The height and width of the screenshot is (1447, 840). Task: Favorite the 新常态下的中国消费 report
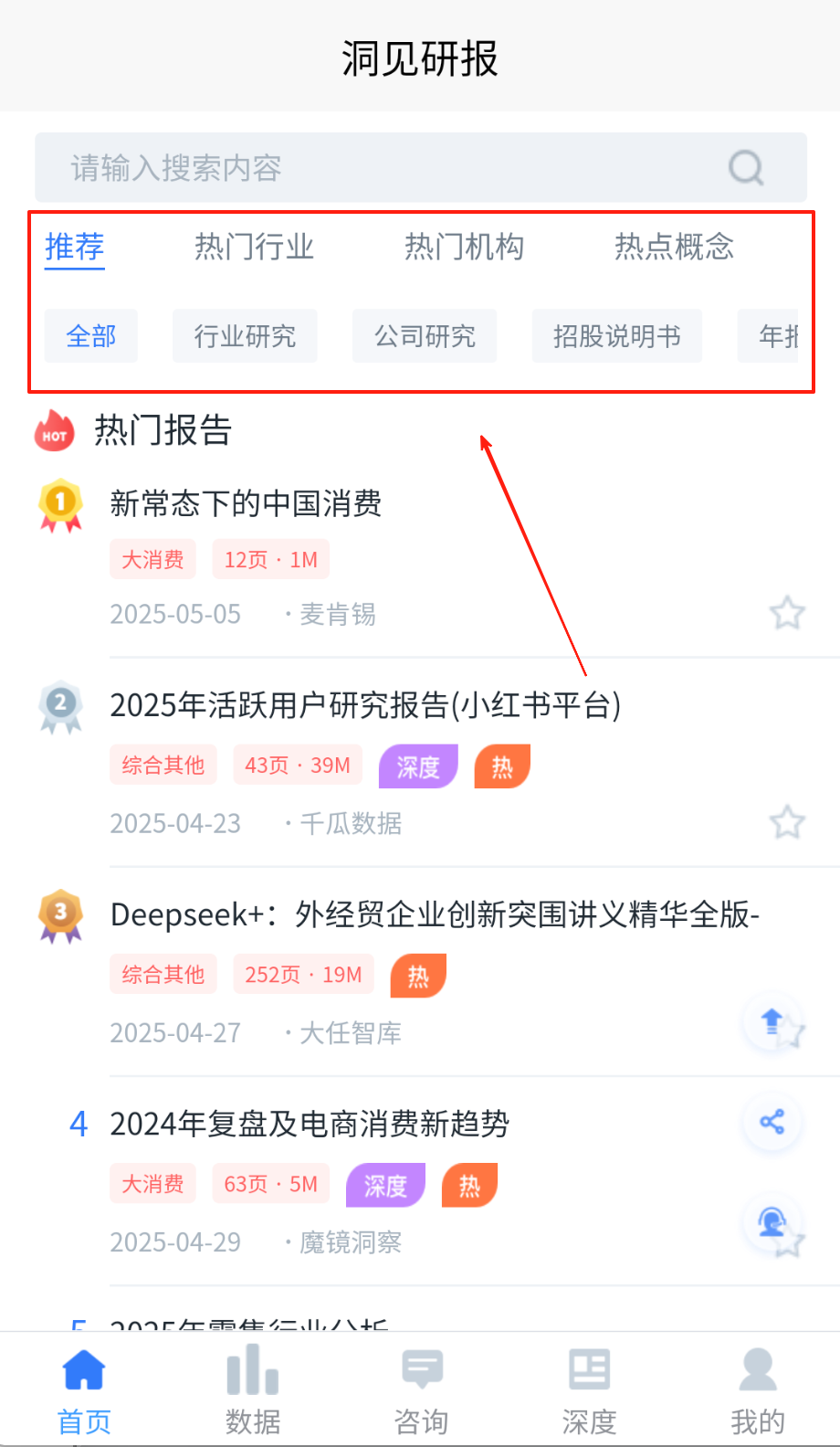[x=786, y=613]
